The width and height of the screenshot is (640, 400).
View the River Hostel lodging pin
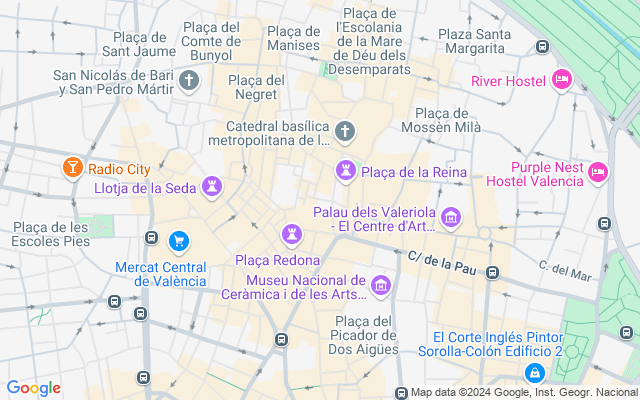point(561,78)
